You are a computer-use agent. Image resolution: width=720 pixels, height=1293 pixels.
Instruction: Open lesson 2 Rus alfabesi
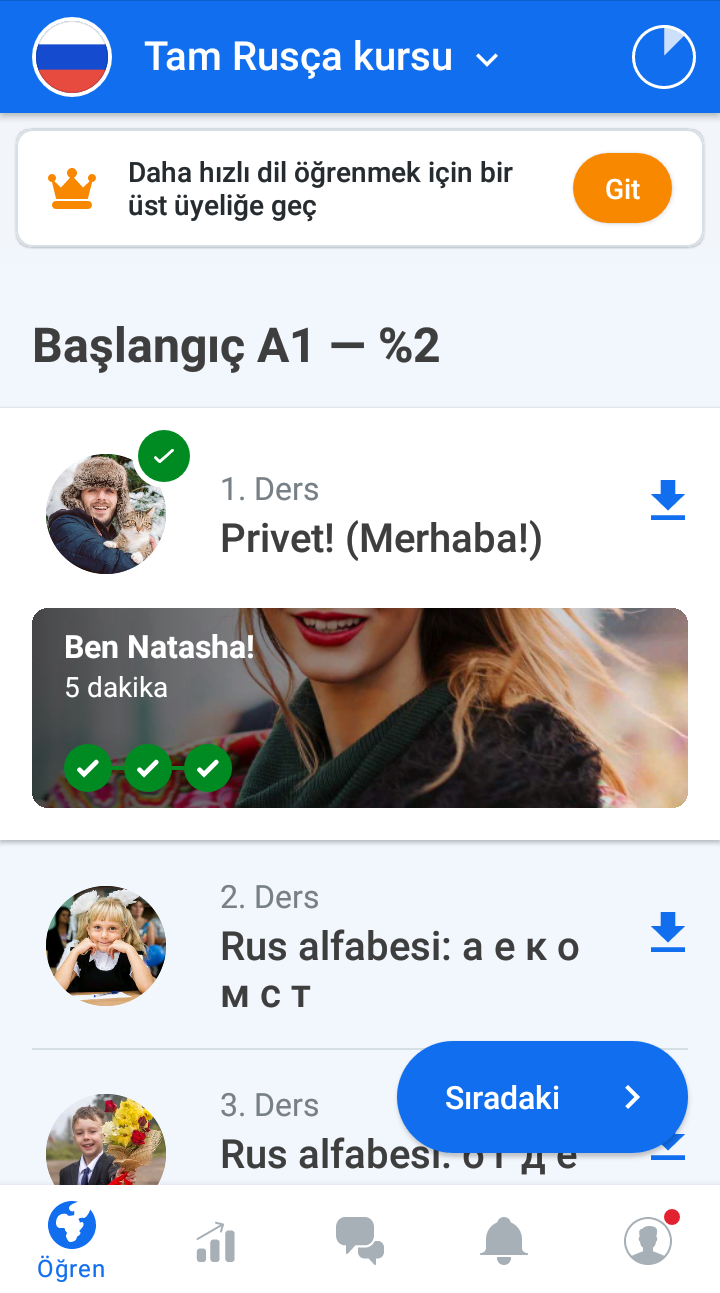tap(400, 947)
